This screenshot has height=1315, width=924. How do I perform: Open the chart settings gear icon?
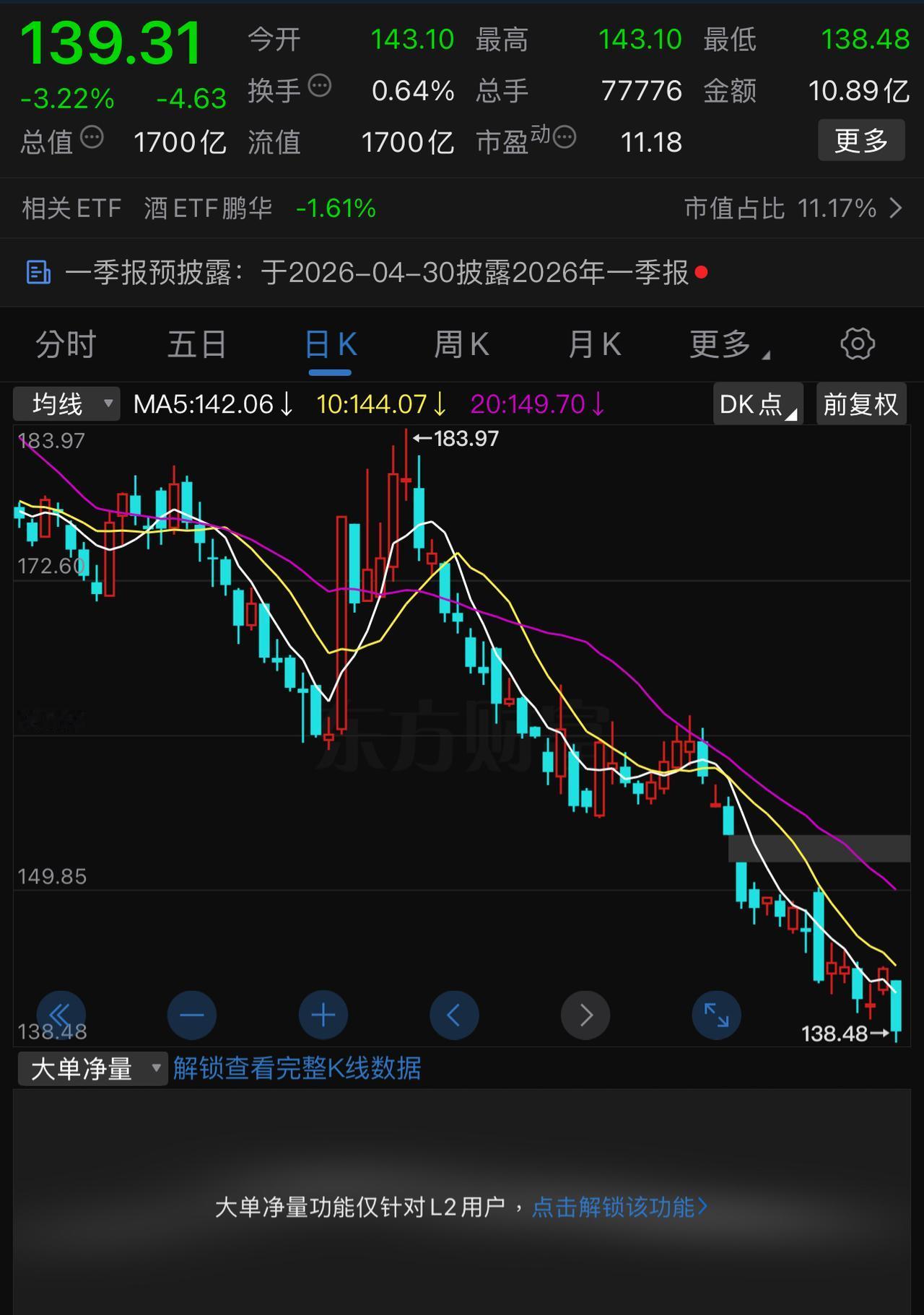coord(856,344)
